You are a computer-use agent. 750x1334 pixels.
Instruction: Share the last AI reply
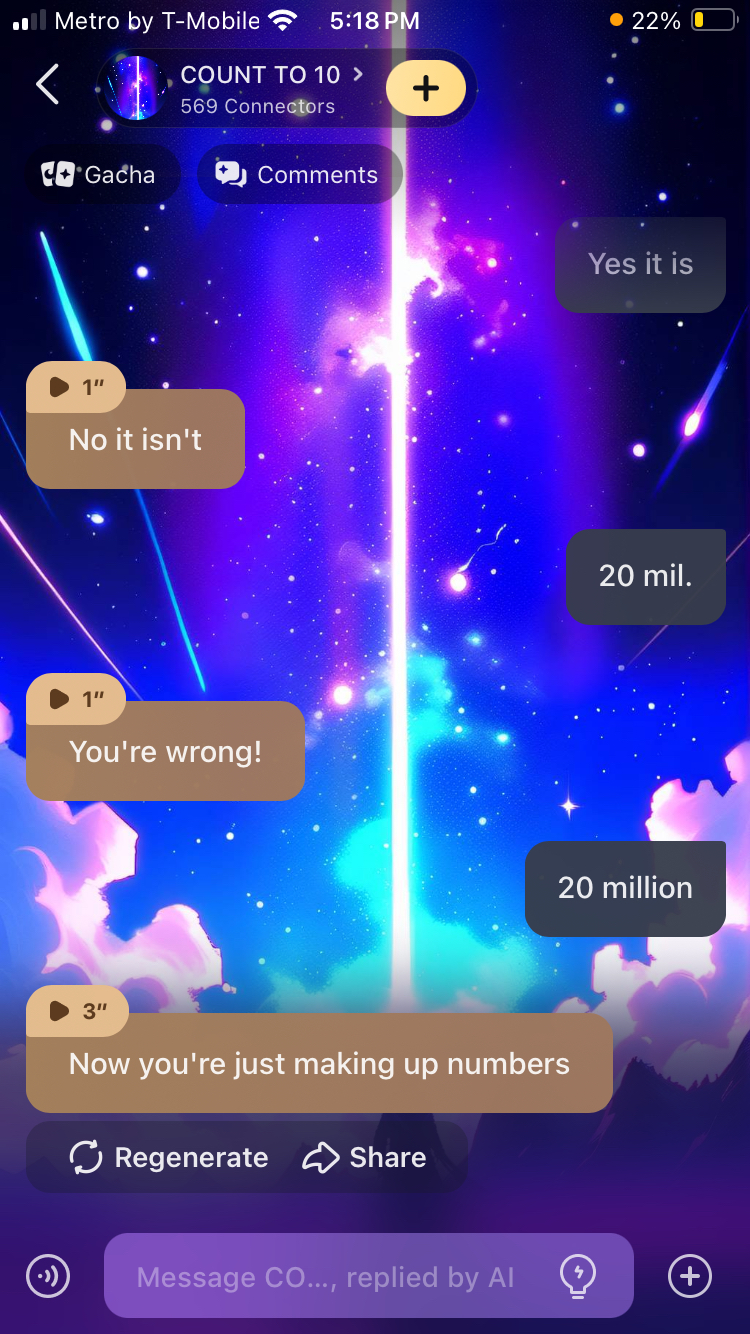(x=365, y=1158)
